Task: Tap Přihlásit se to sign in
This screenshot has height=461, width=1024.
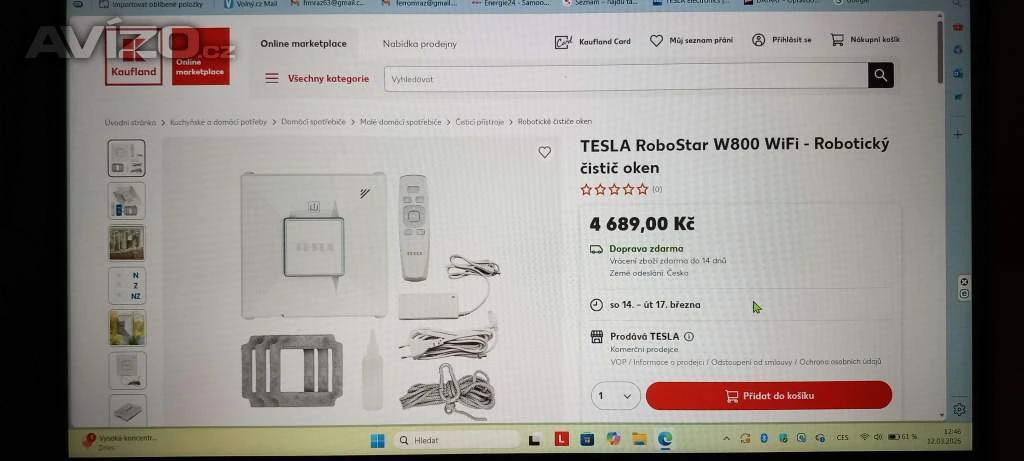Action: (782, 40)
